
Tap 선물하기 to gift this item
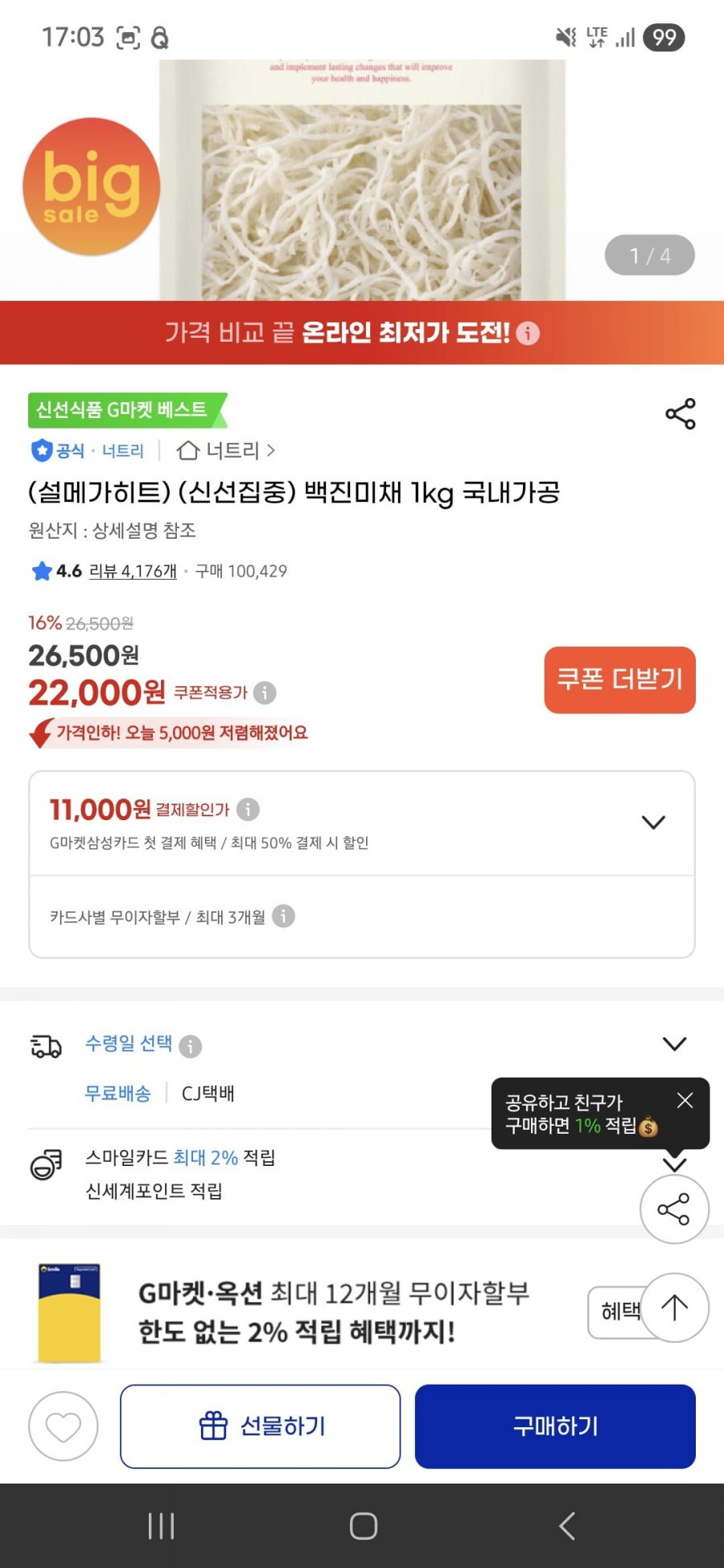pyautogui.click(x=261, y=1426)
